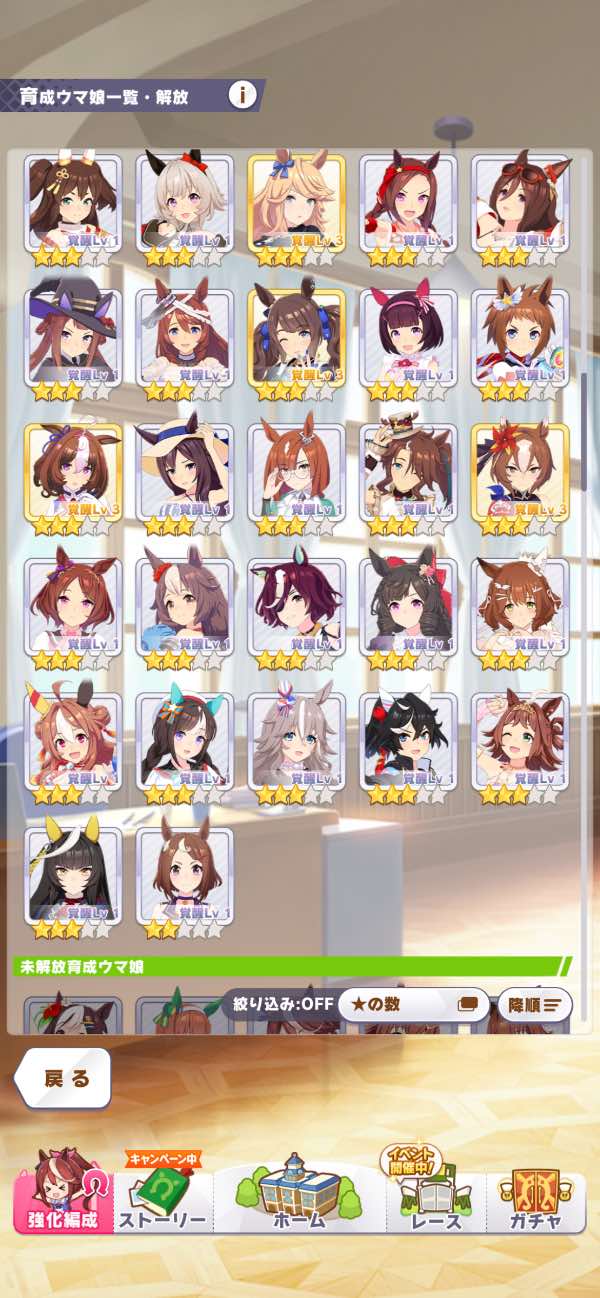Viewport: 600px width, 1298px height.
Task: Select the gray-haired character with the red bow hat
Action: 185,203
